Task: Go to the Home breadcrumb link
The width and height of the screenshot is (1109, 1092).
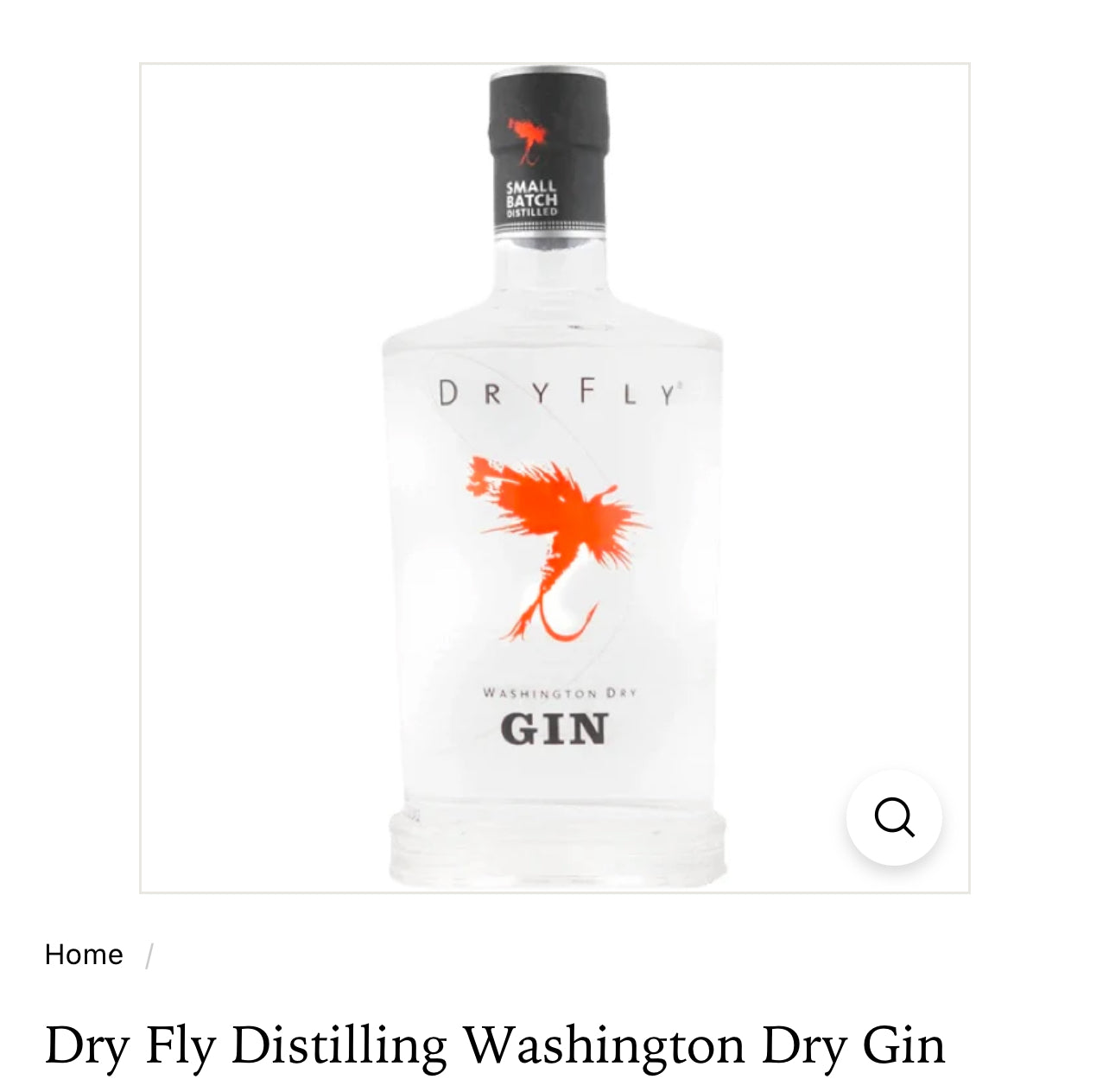Action: (84, 955)
